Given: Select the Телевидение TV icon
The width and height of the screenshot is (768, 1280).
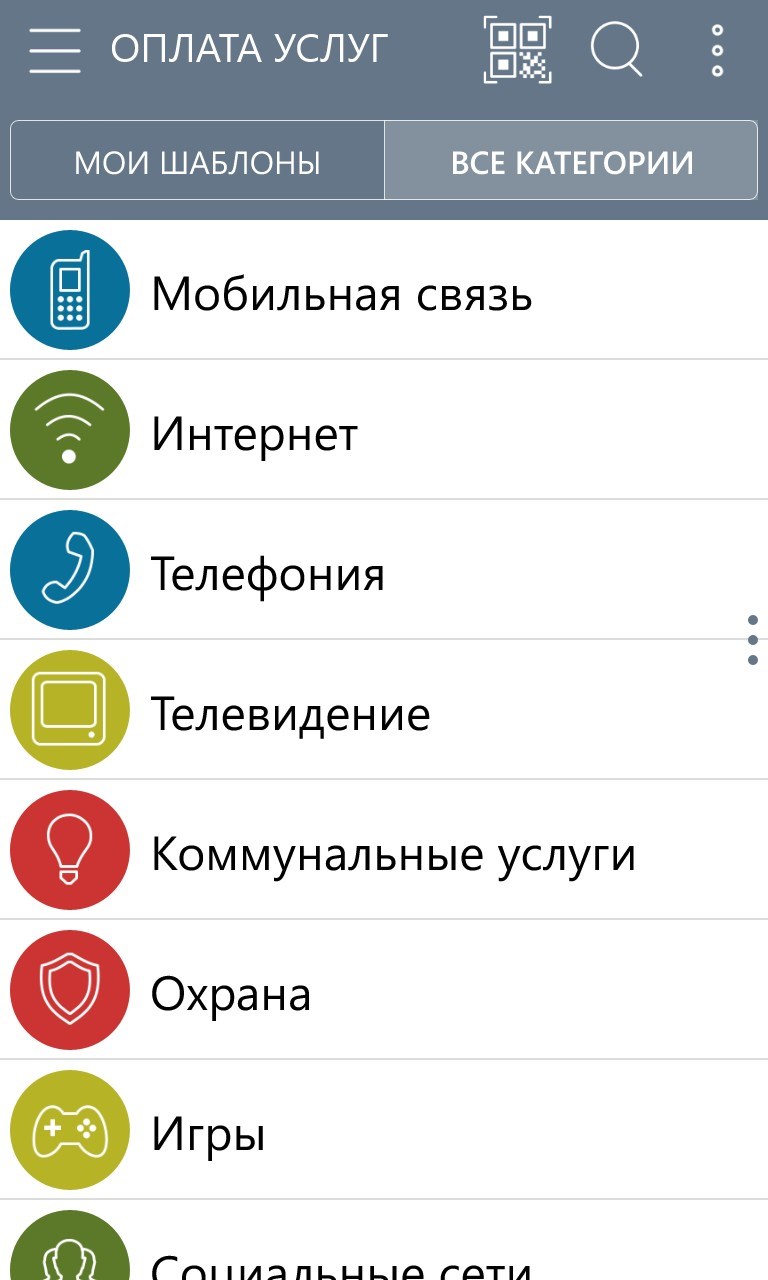Looking at the screenshot, I should point(69,710).
